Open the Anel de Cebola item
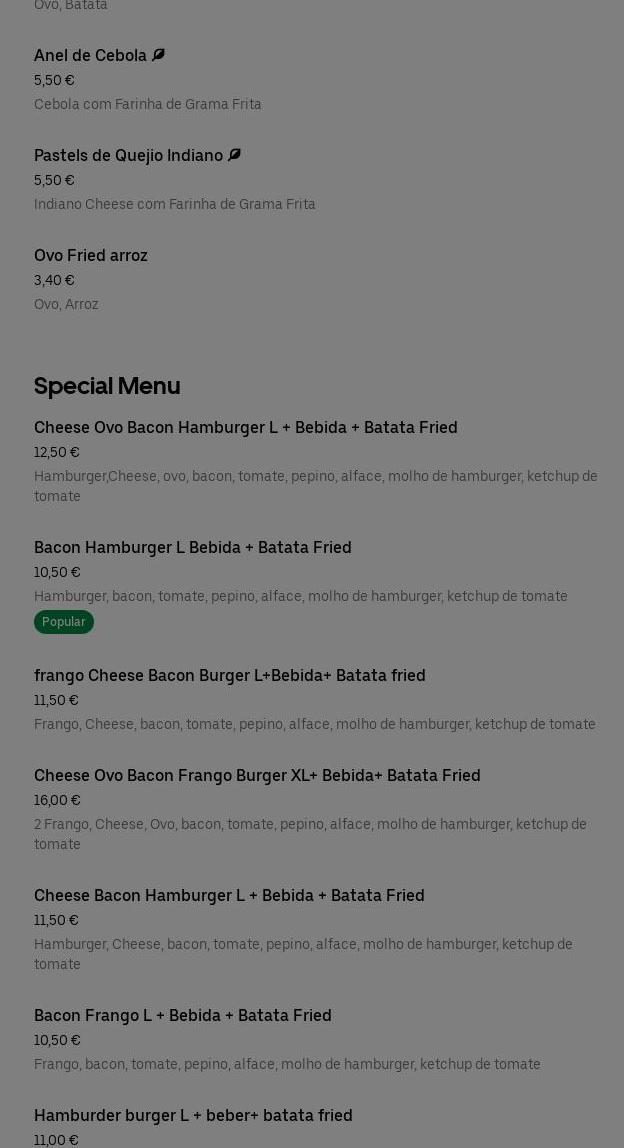Viewport: 624px width, 1148px height. (91, 56)
